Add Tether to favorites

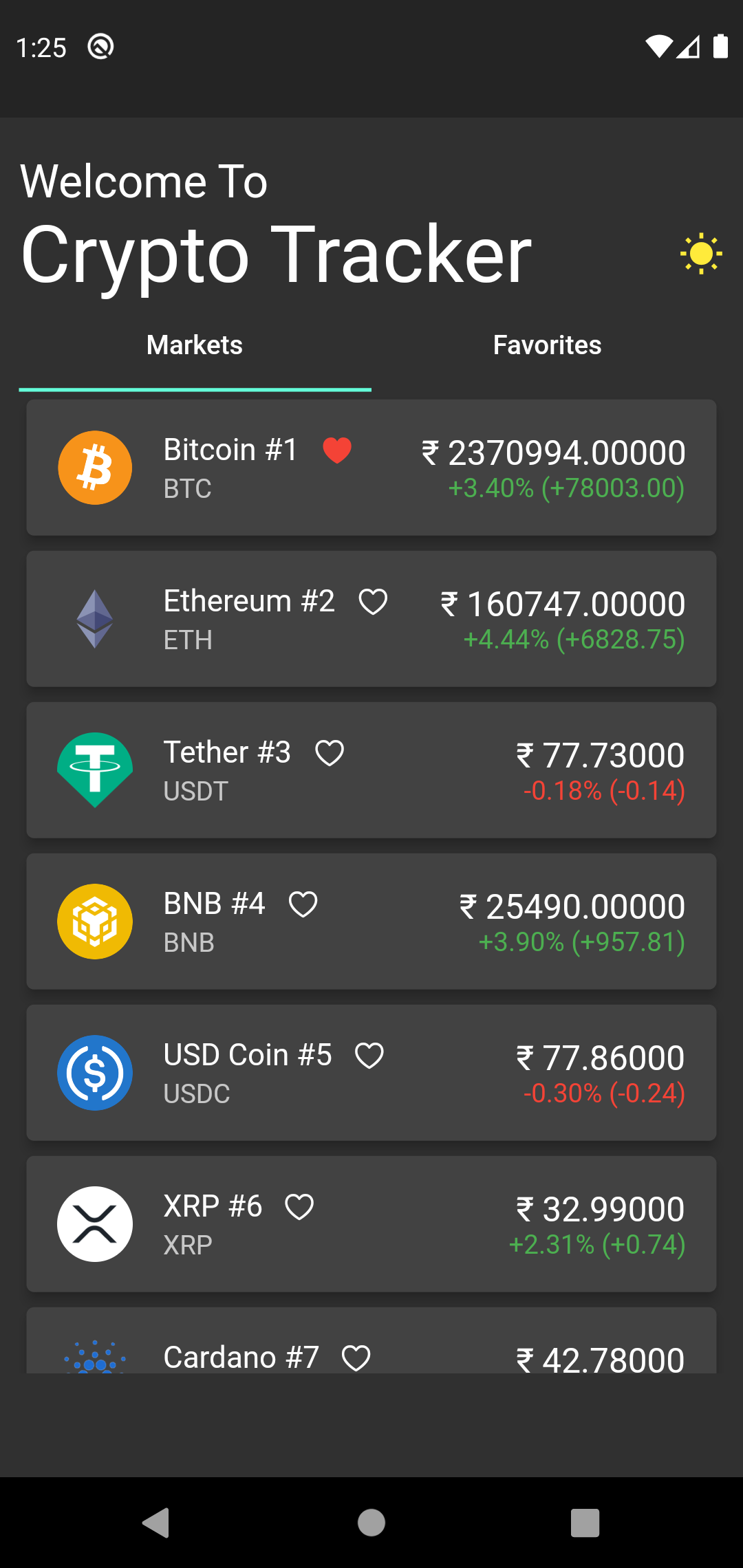[331, 753]
